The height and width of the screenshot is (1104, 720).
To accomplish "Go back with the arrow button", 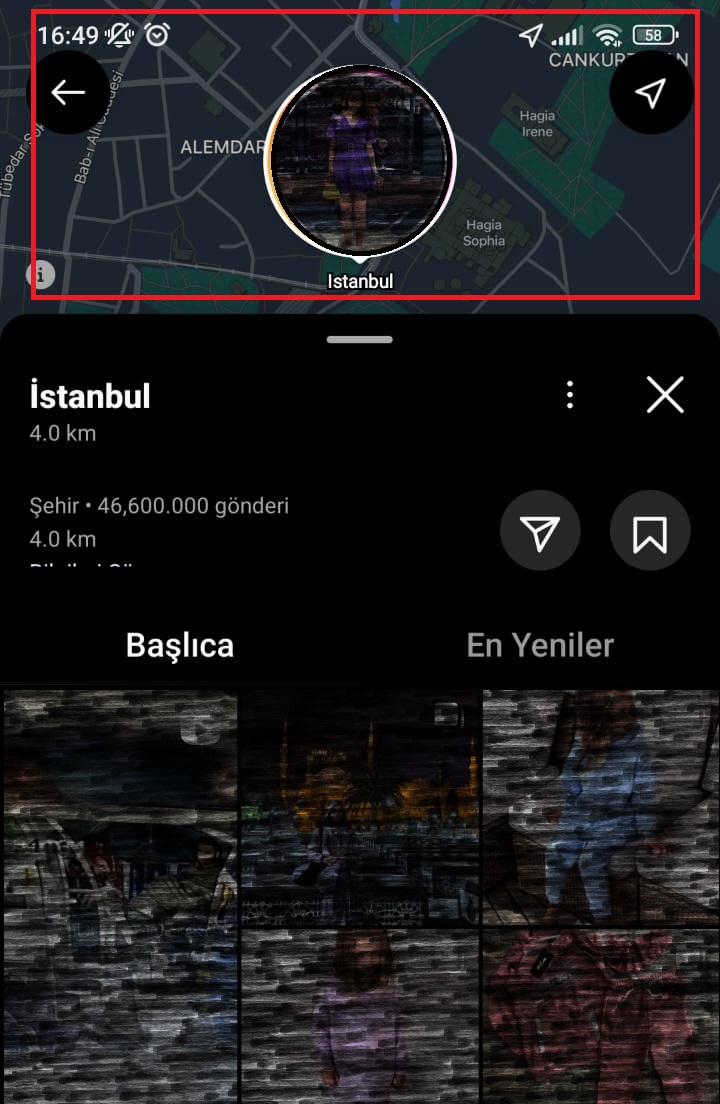I will tap(68, 93).
